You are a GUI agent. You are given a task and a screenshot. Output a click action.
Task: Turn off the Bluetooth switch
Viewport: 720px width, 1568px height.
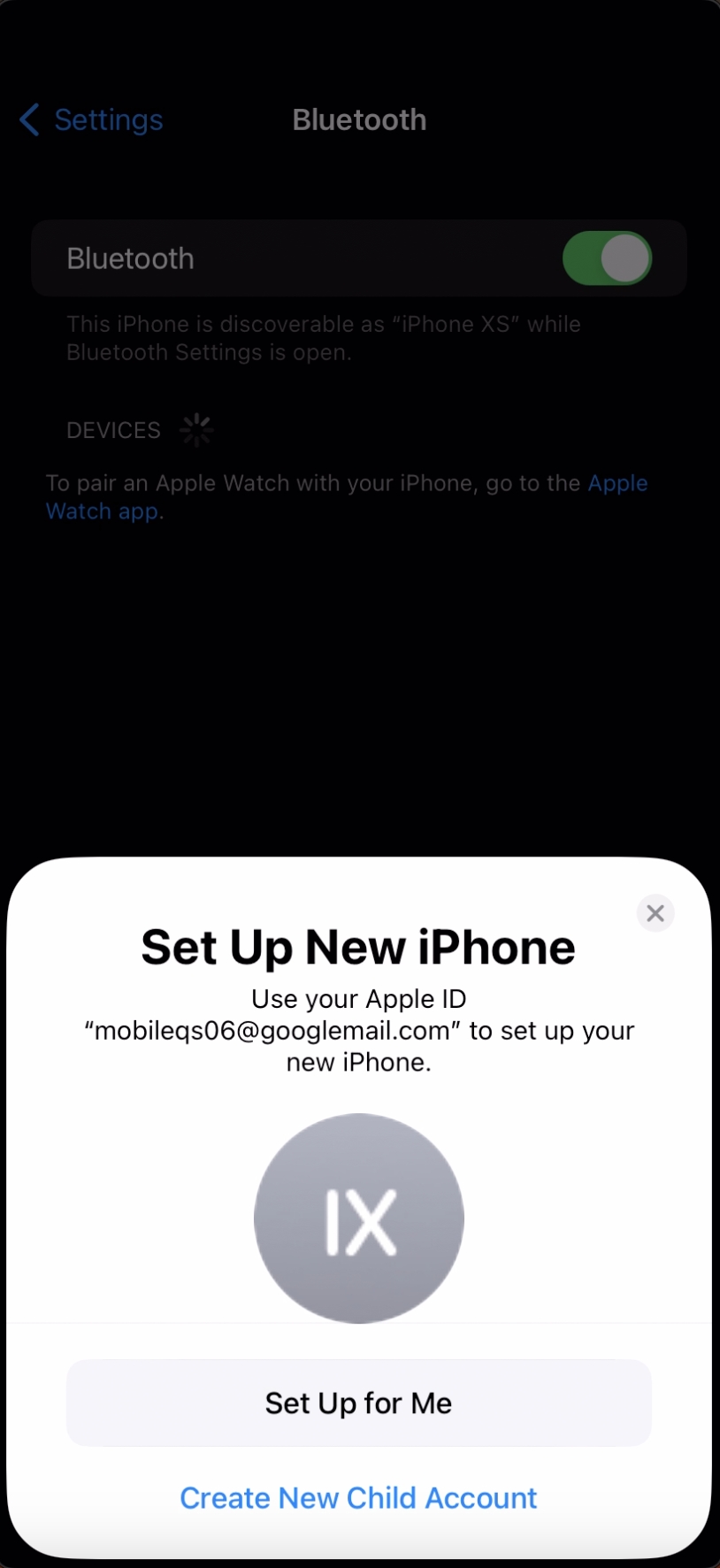(607, 259)
